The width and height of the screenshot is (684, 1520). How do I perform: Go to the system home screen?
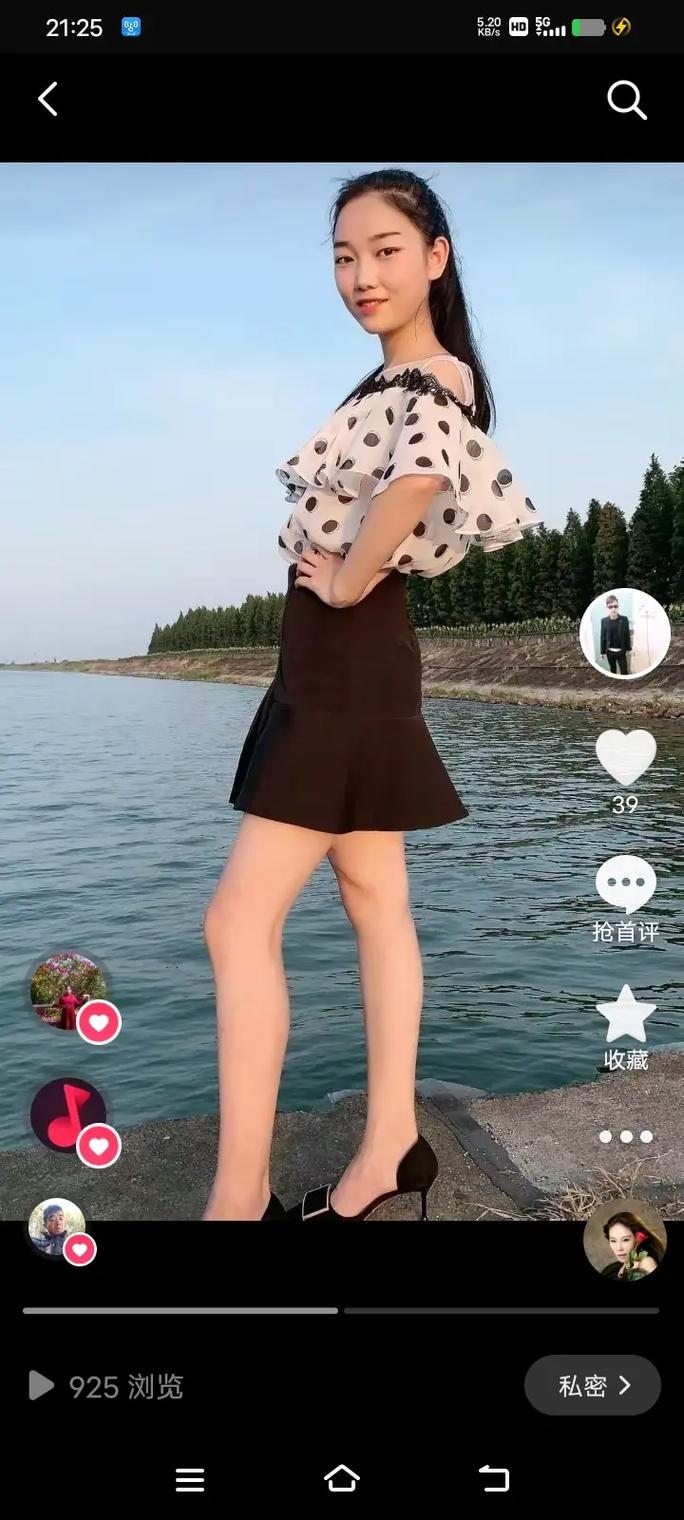(x=342, y=1479)
